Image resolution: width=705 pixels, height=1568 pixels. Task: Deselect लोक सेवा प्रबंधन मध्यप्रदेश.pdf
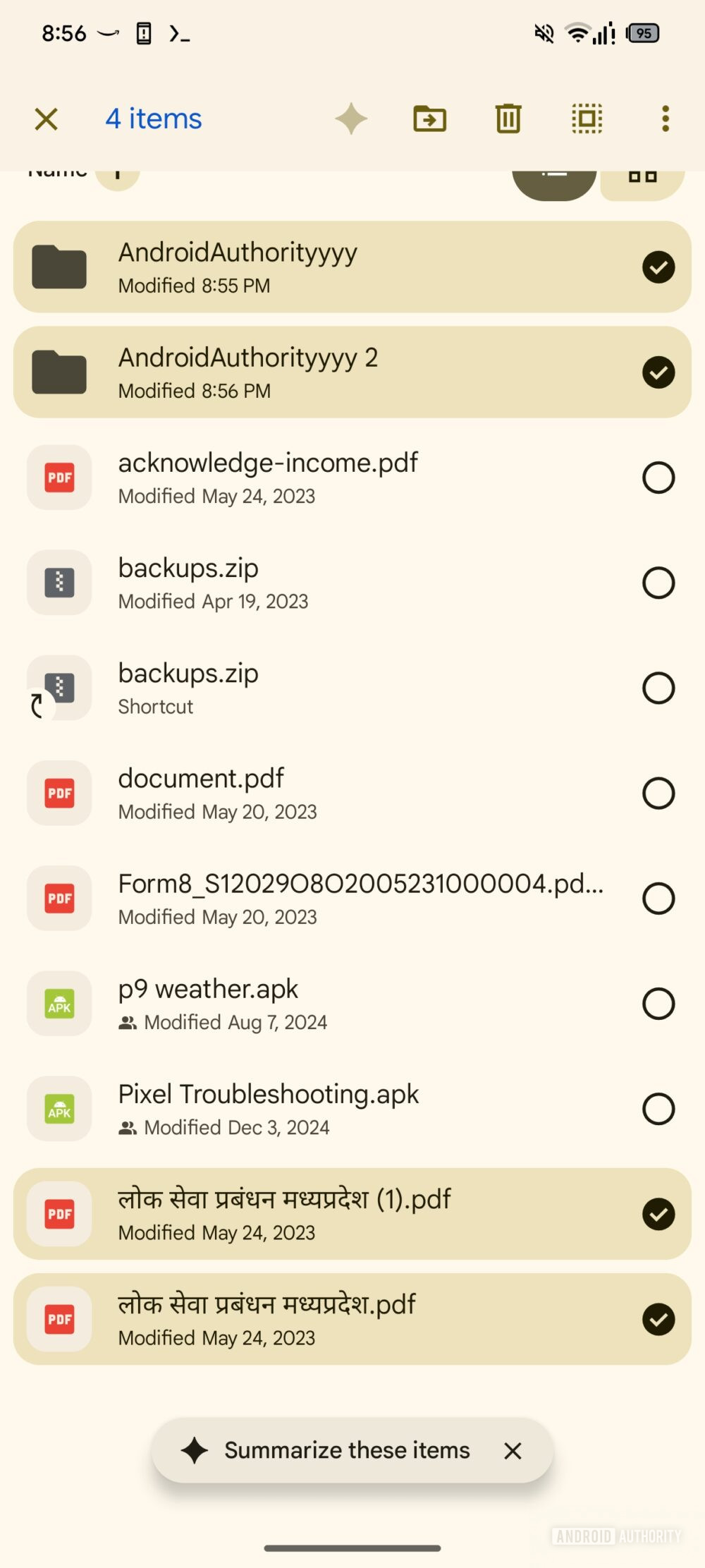click(658, 1320)
